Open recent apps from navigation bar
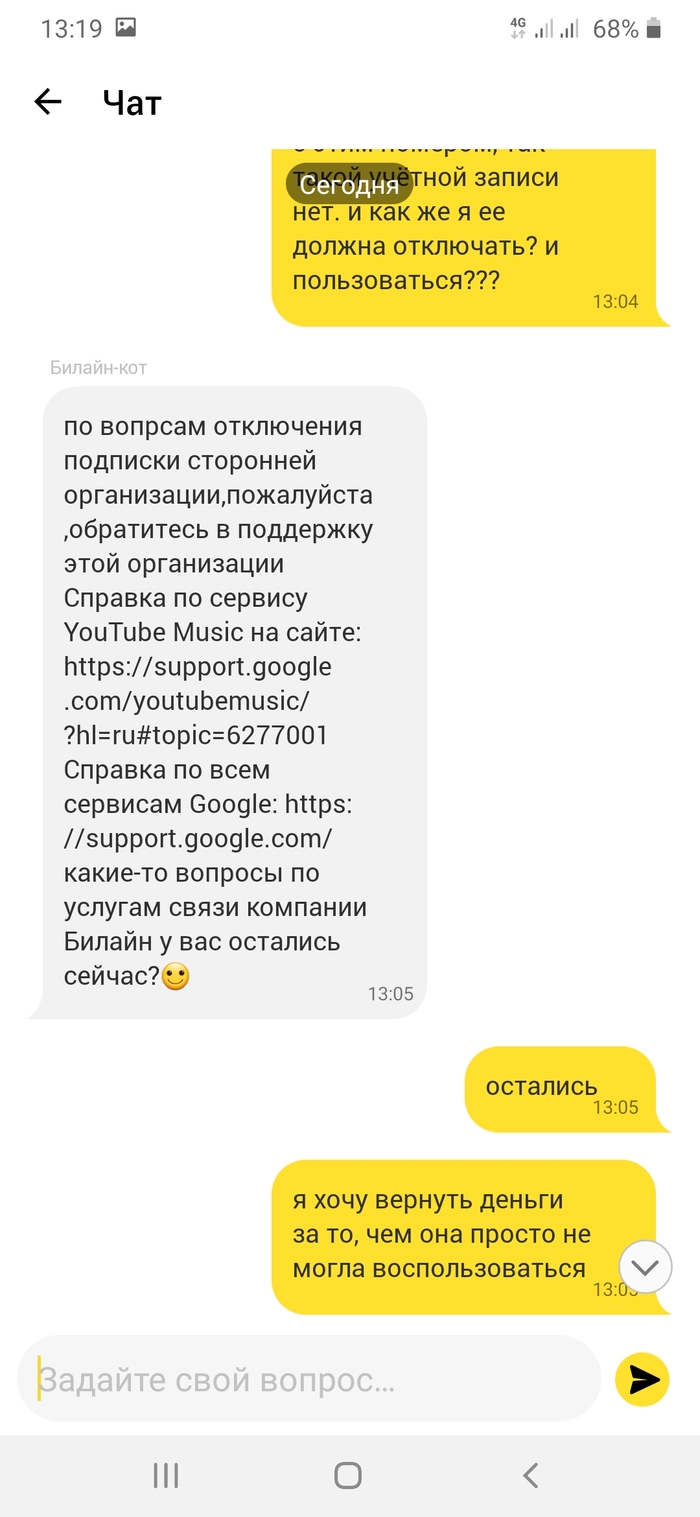Screen dimensions: 700x1517 pyautogui.click(x=166, y=1474)
